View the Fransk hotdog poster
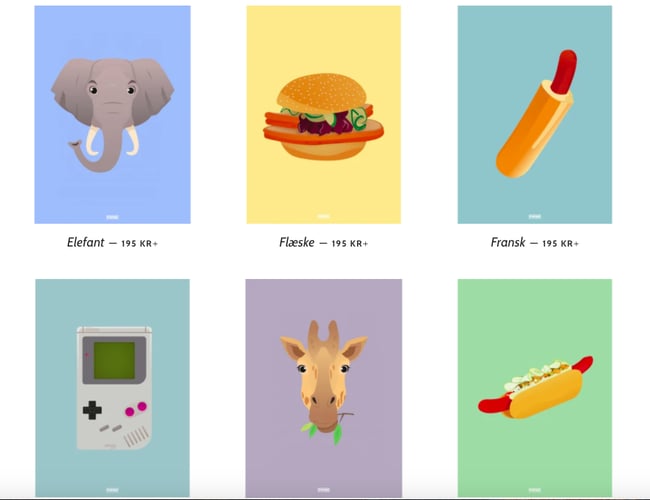 click(534, 115)
